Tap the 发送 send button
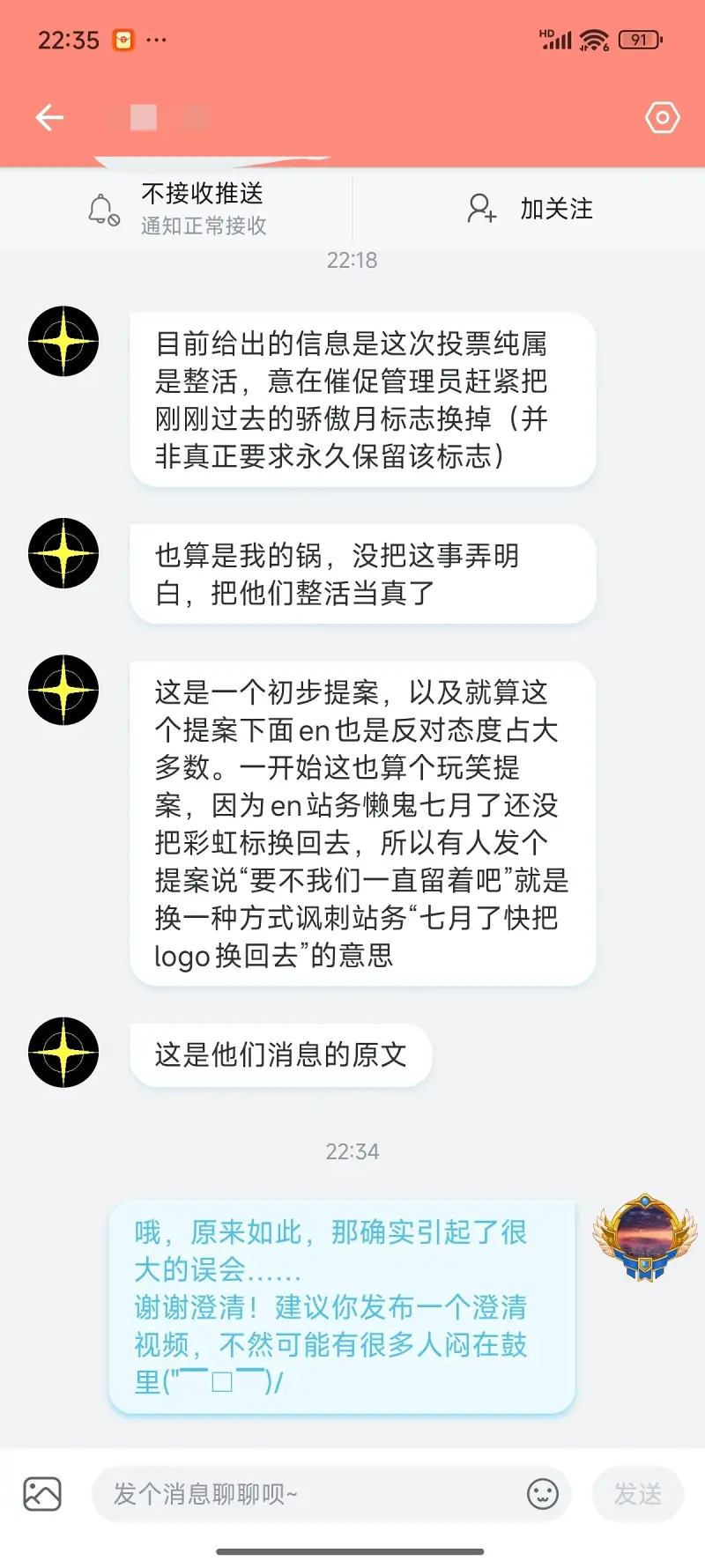The height and width of the screenshot is (1568, 705). coord(638,1494)
